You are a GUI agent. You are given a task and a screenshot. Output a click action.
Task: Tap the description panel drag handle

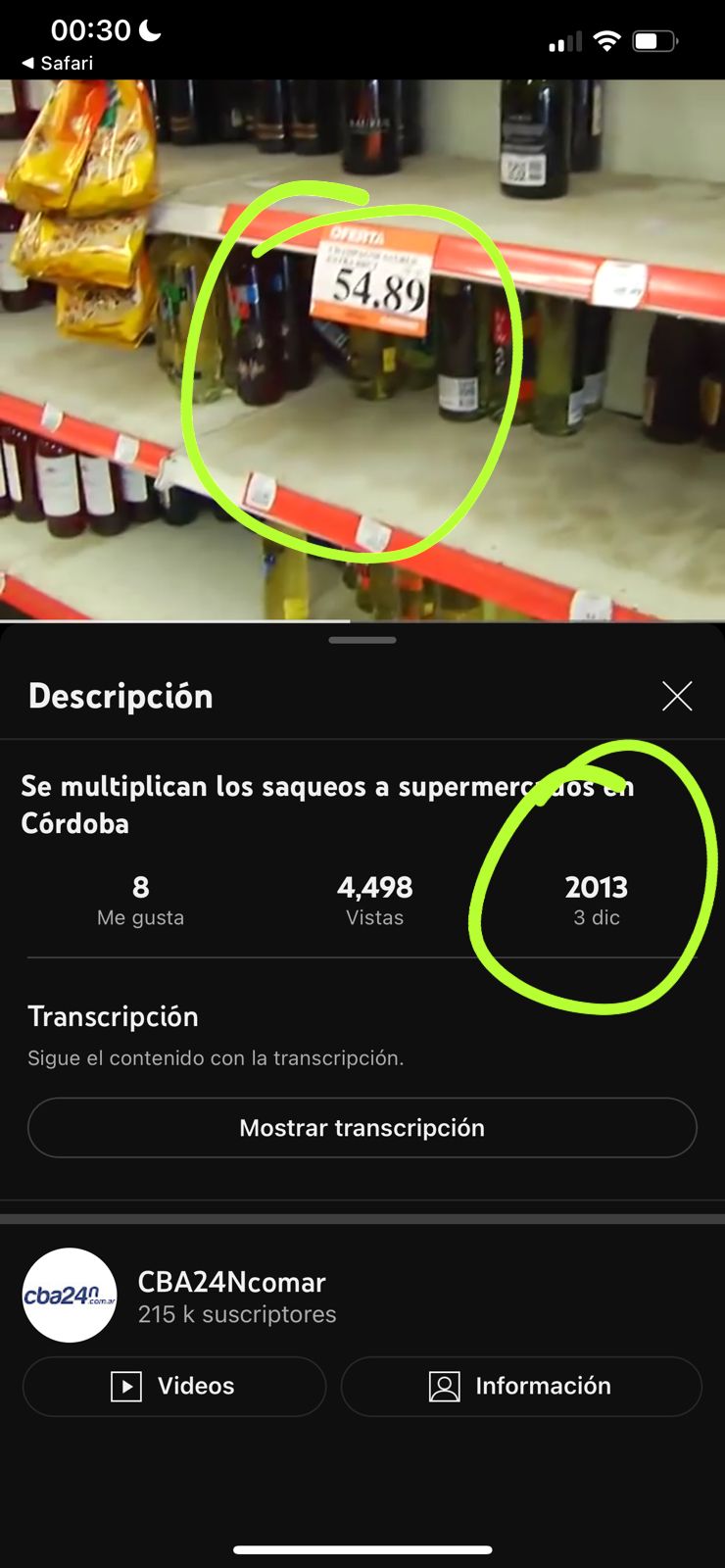point(362,640)
